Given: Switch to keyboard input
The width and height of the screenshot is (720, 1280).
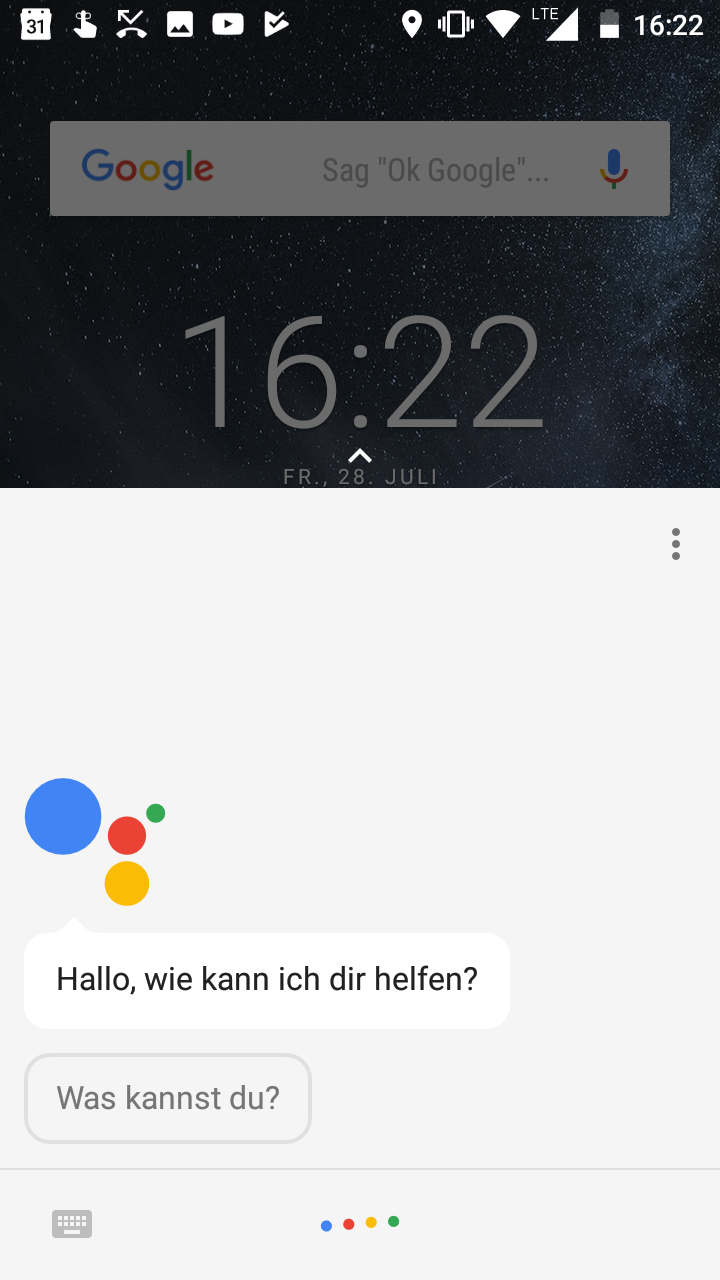Looking at the screenshot, I should tap(72, 1224).
